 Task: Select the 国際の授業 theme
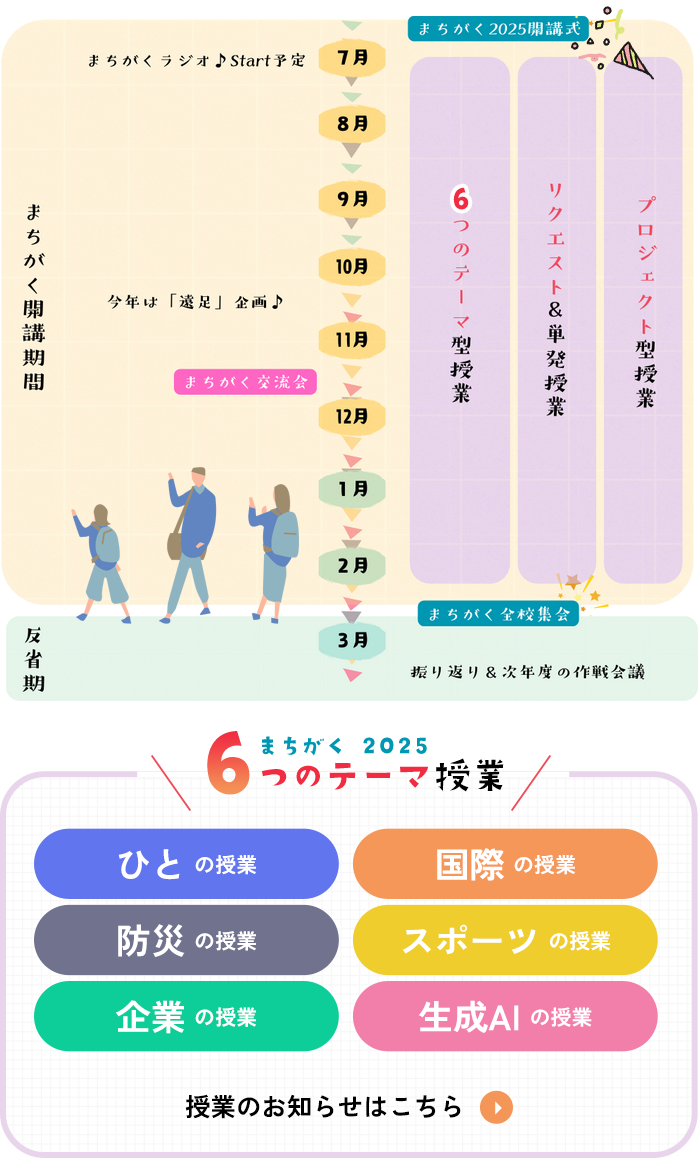pos(505,864)
